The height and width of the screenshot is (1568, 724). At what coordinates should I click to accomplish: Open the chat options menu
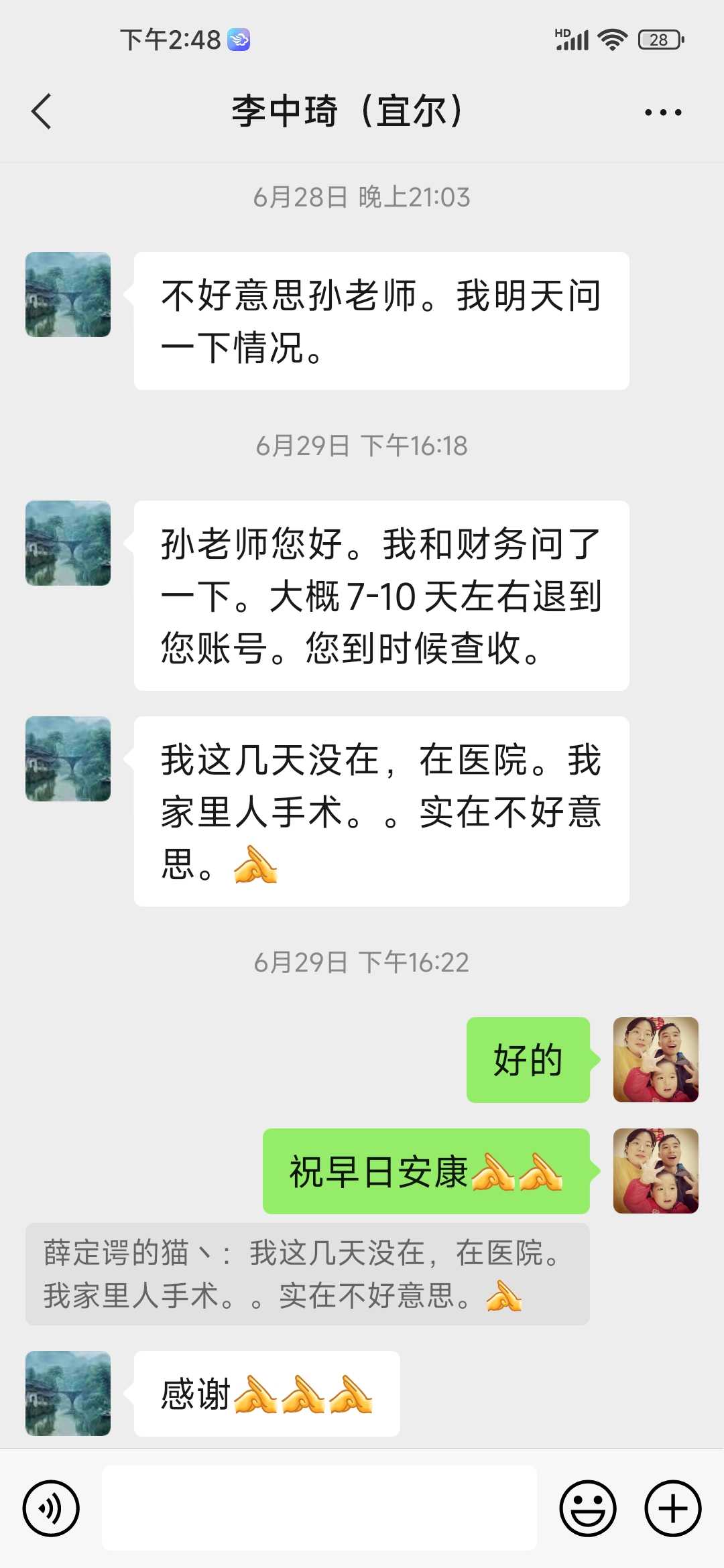(662, 113)
